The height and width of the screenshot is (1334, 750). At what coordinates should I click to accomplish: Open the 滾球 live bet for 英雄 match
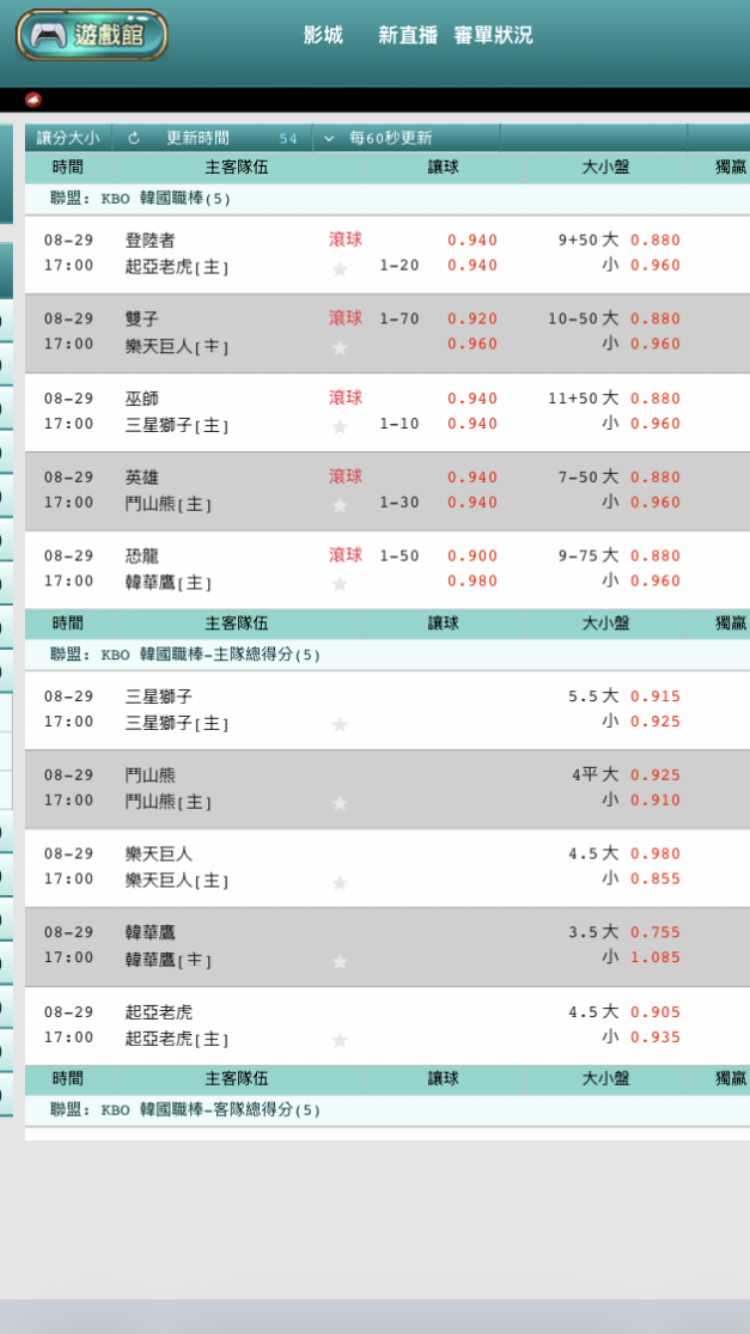(x=346, y=477)
